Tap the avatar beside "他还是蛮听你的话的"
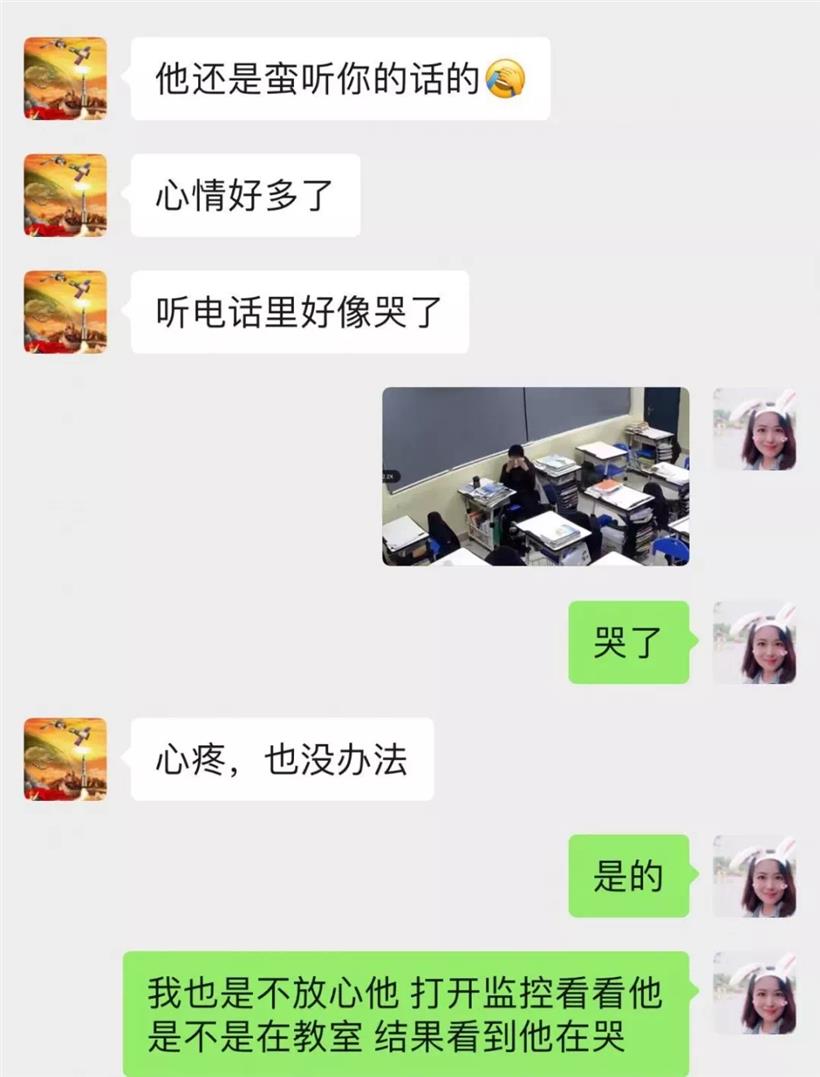This screenshot has height=1077, width=820. (x=65, y=79)
